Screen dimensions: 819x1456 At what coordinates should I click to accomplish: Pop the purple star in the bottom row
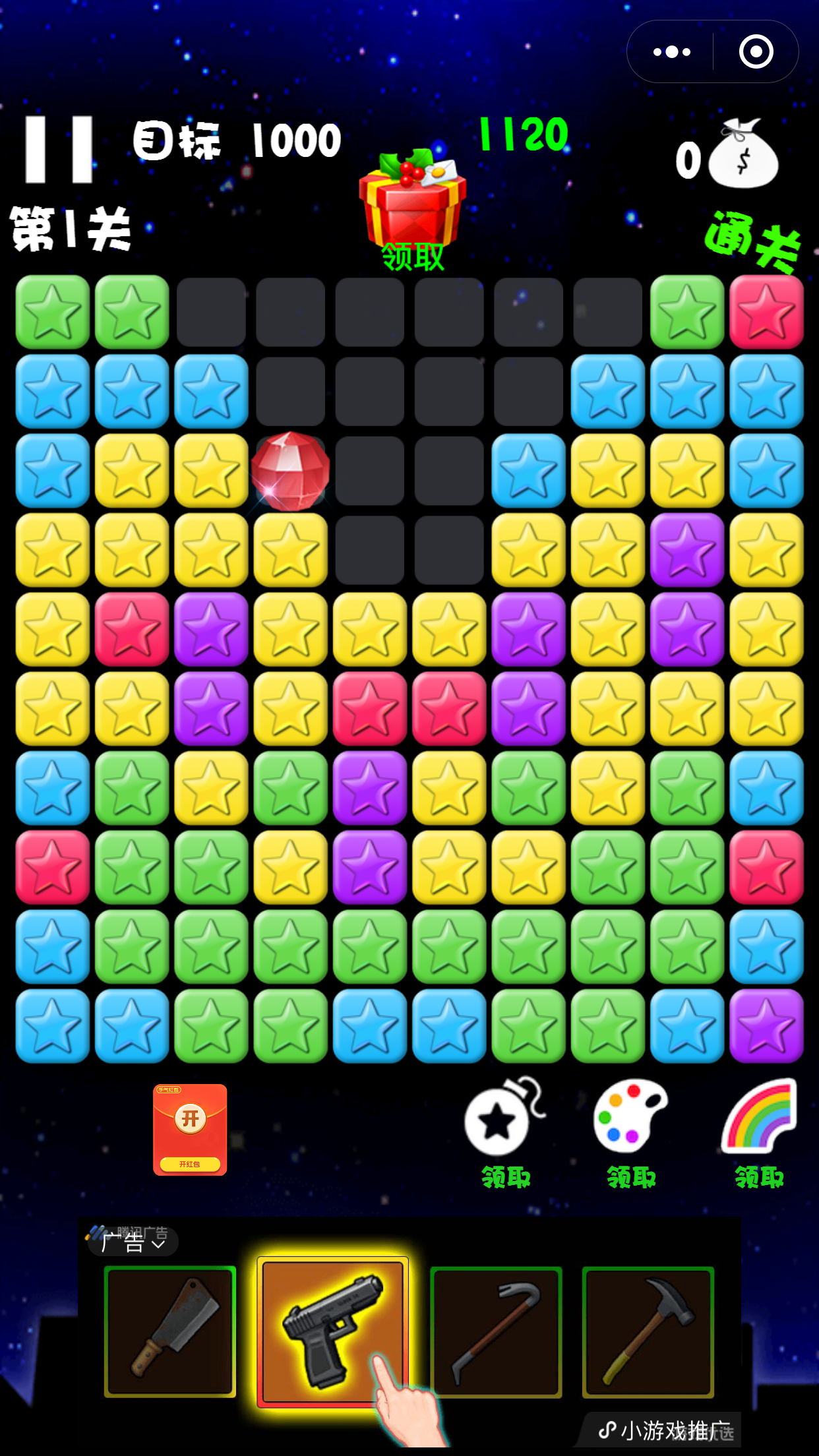(766, 1025)
